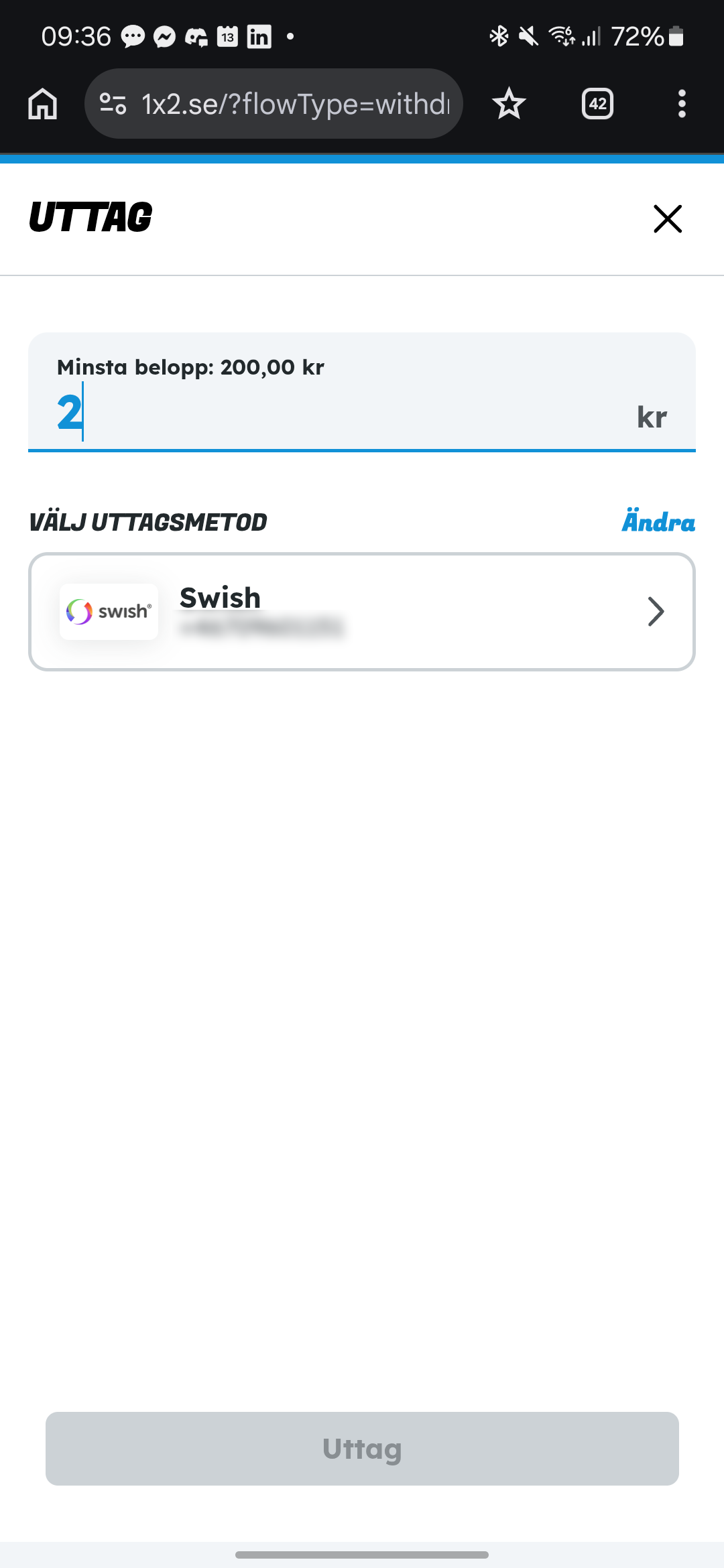This screenshot has width=724, height=1568.
Task: Tap Ändra to change the withdrawal method
Action: point(658,521)
